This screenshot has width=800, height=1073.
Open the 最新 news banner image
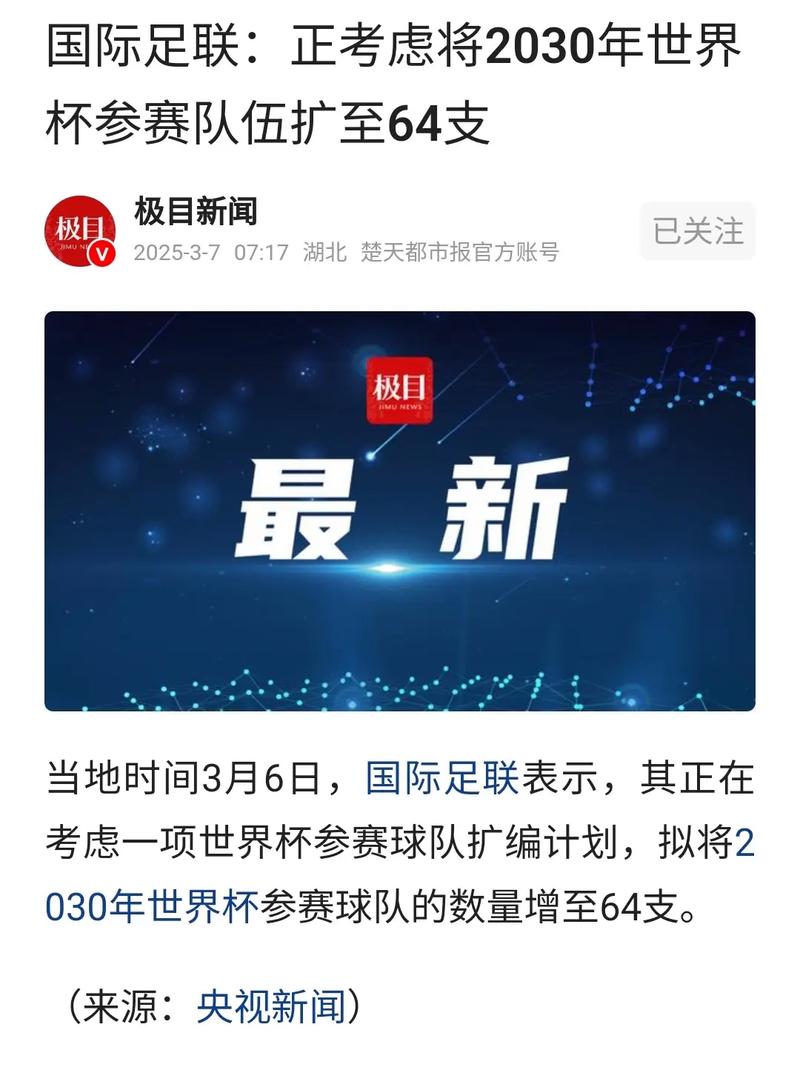point(400,510)
